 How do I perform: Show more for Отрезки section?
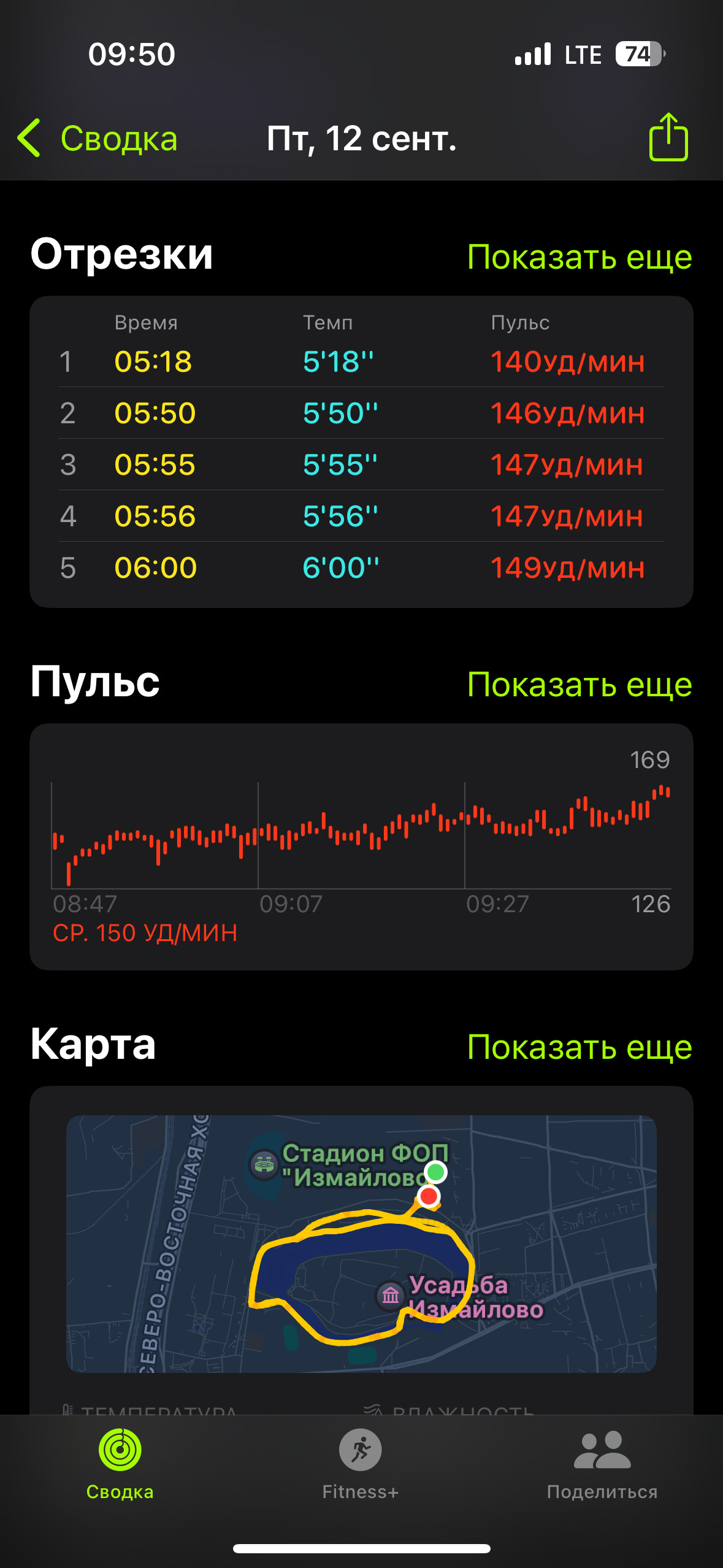pos(580,256)
